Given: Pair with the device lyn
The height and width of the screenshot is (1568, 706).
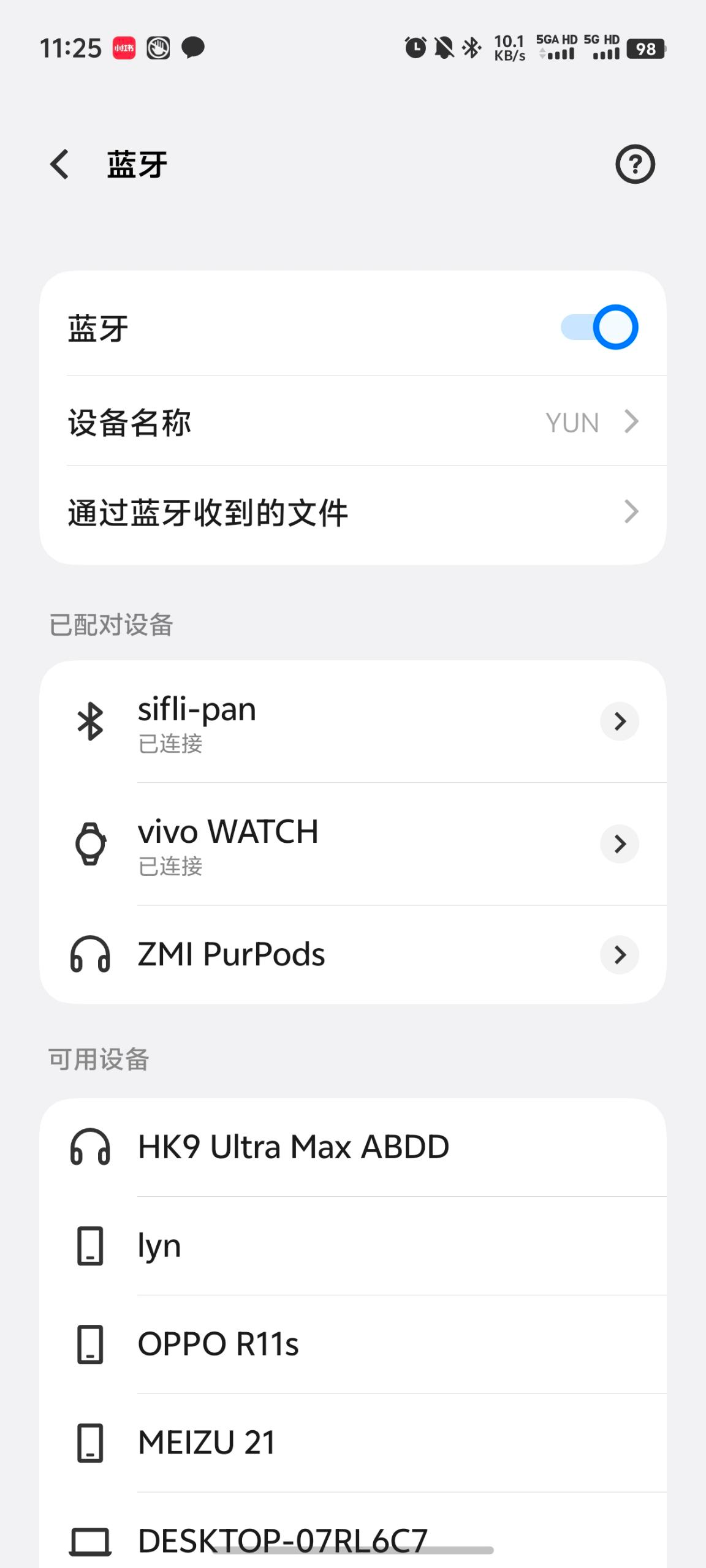Looking at the screenshot, I should [x=353, y=1246].
